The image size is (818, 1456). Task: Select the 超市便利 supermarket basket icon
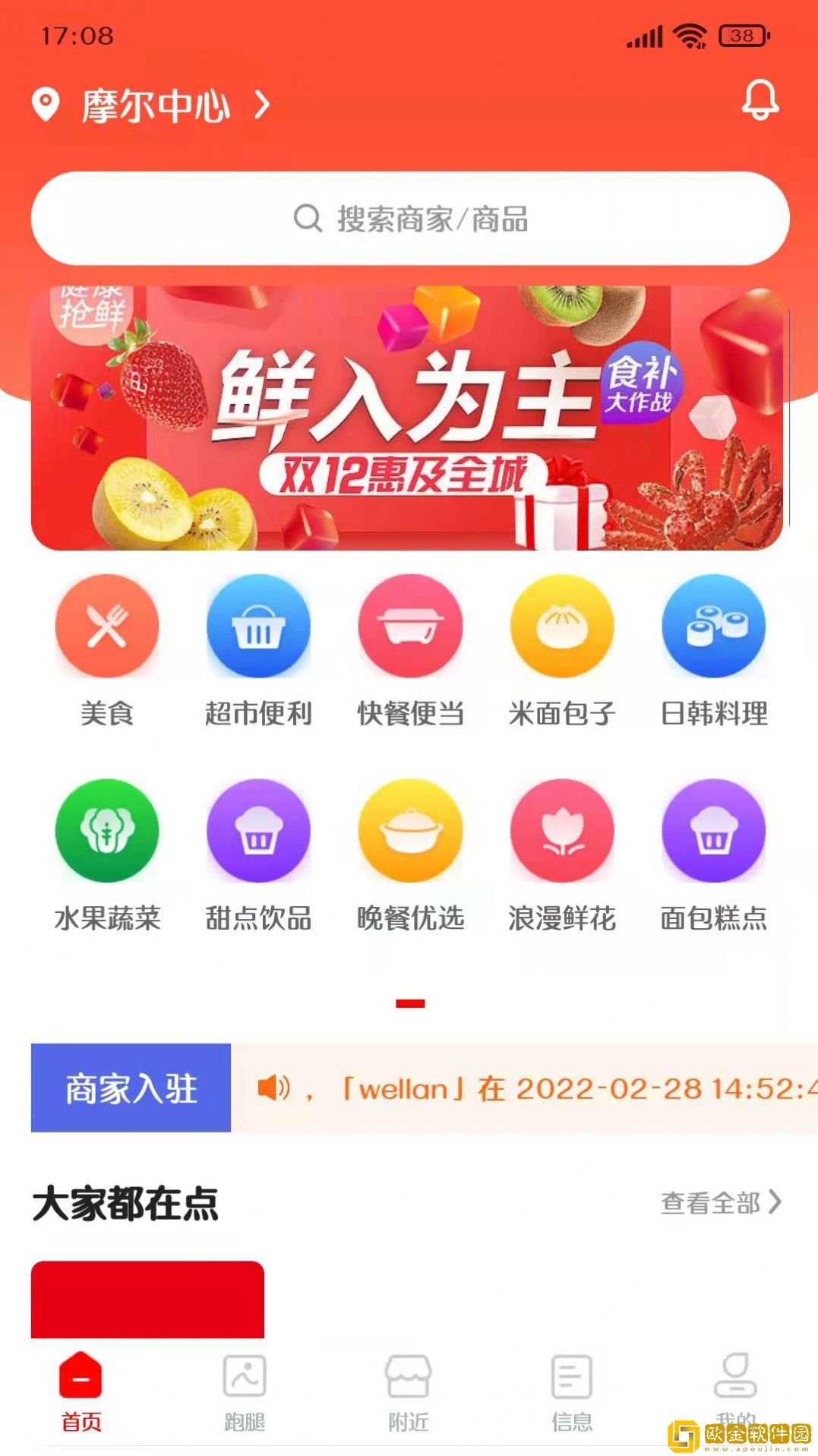258,625
